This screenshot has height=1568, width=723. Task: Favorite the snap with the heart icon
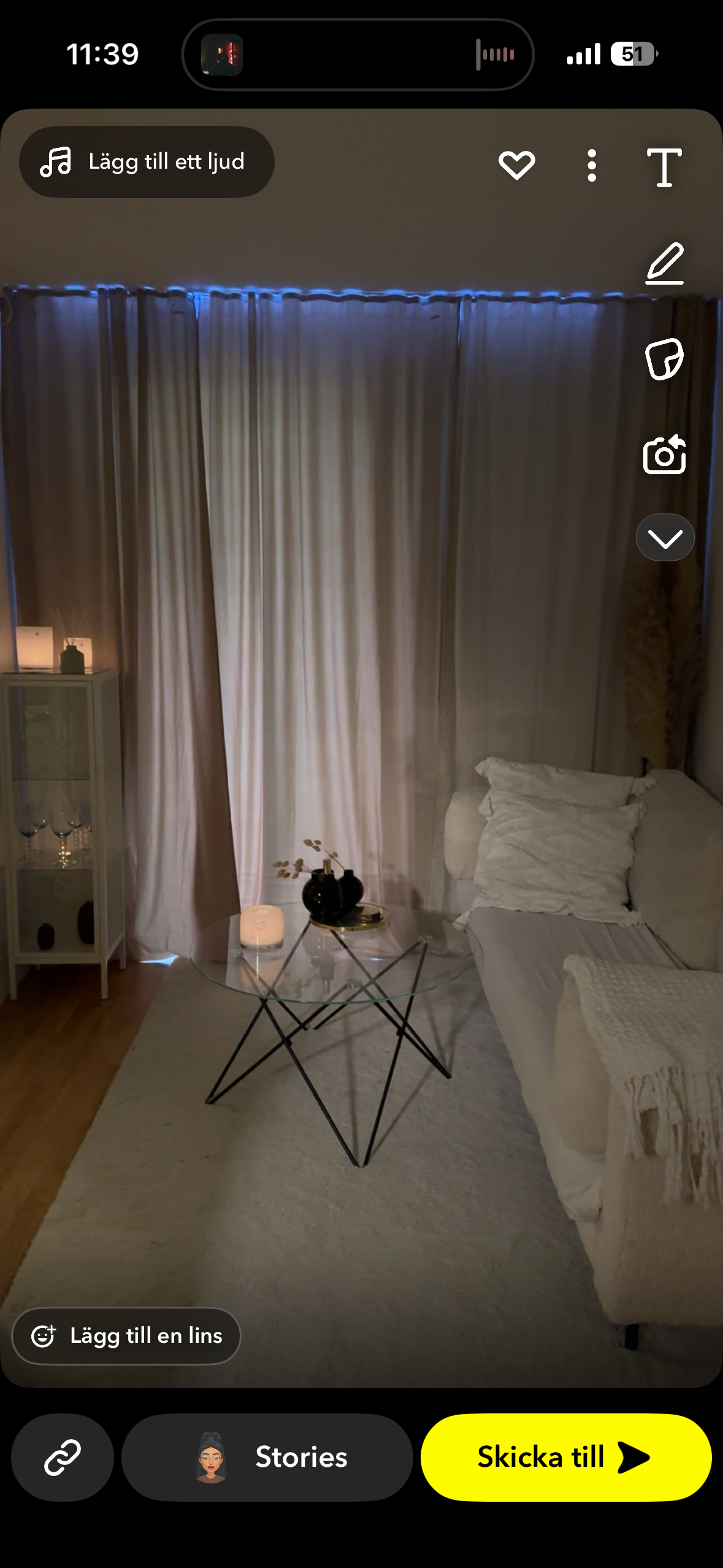pyautogui.click(x=516, y=165)
